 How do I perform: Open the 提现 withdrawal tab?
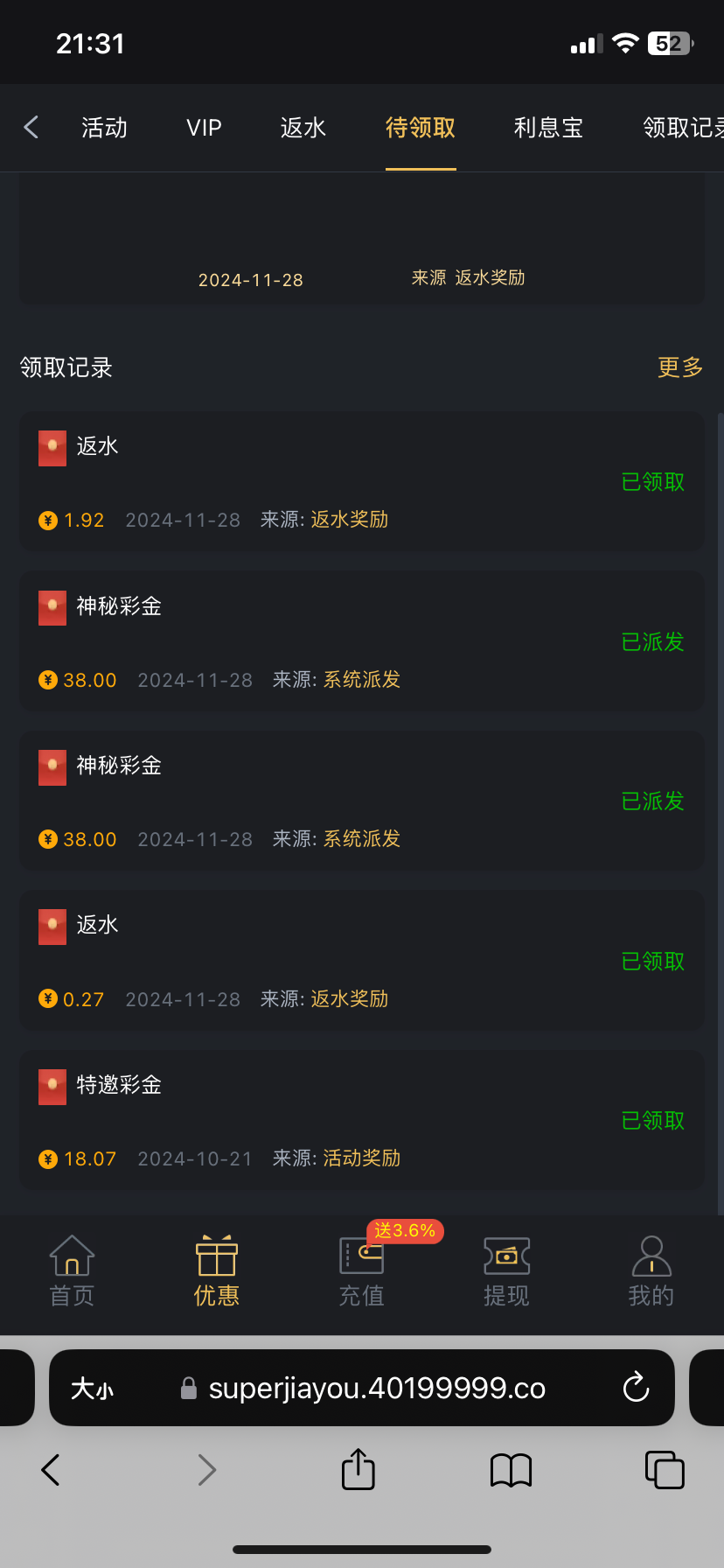506,1271
